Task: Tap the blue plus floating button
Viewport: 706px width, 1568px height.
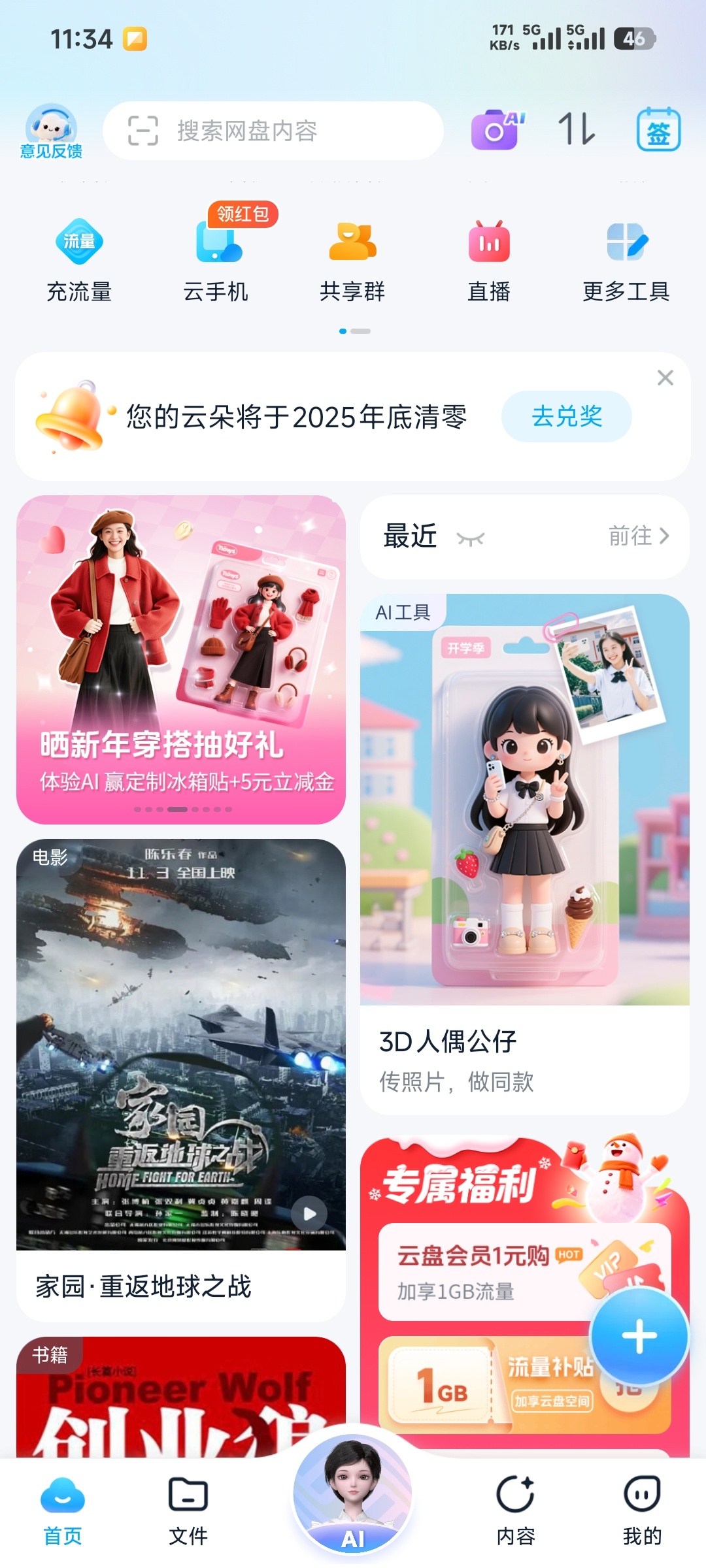Action: click(x=639, y=1337)
